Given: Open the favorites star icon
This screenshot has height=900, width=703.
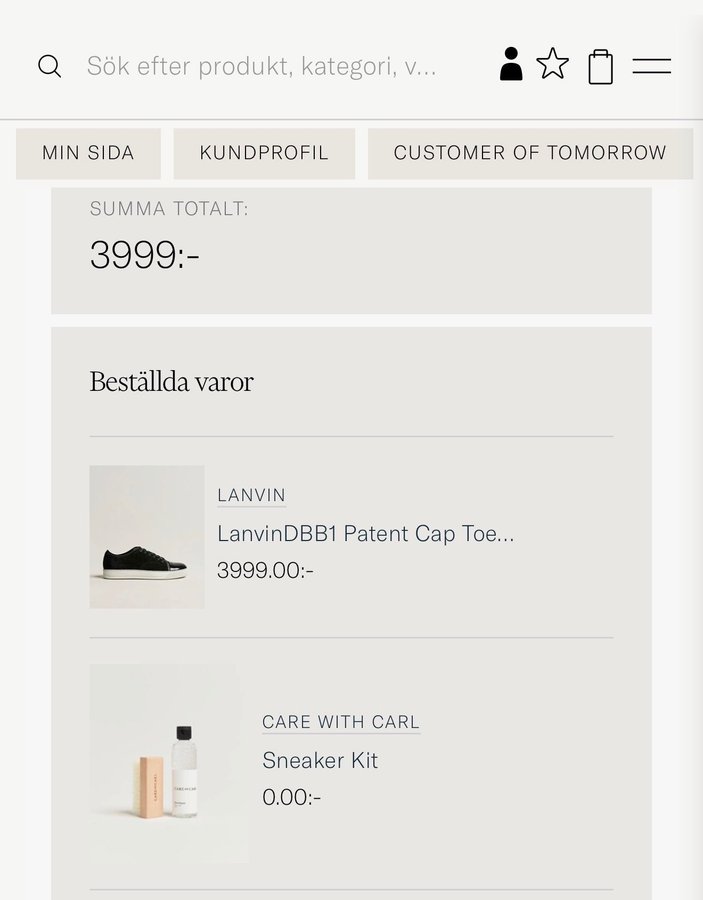Looking at the screenshot, I should [552, 65].
